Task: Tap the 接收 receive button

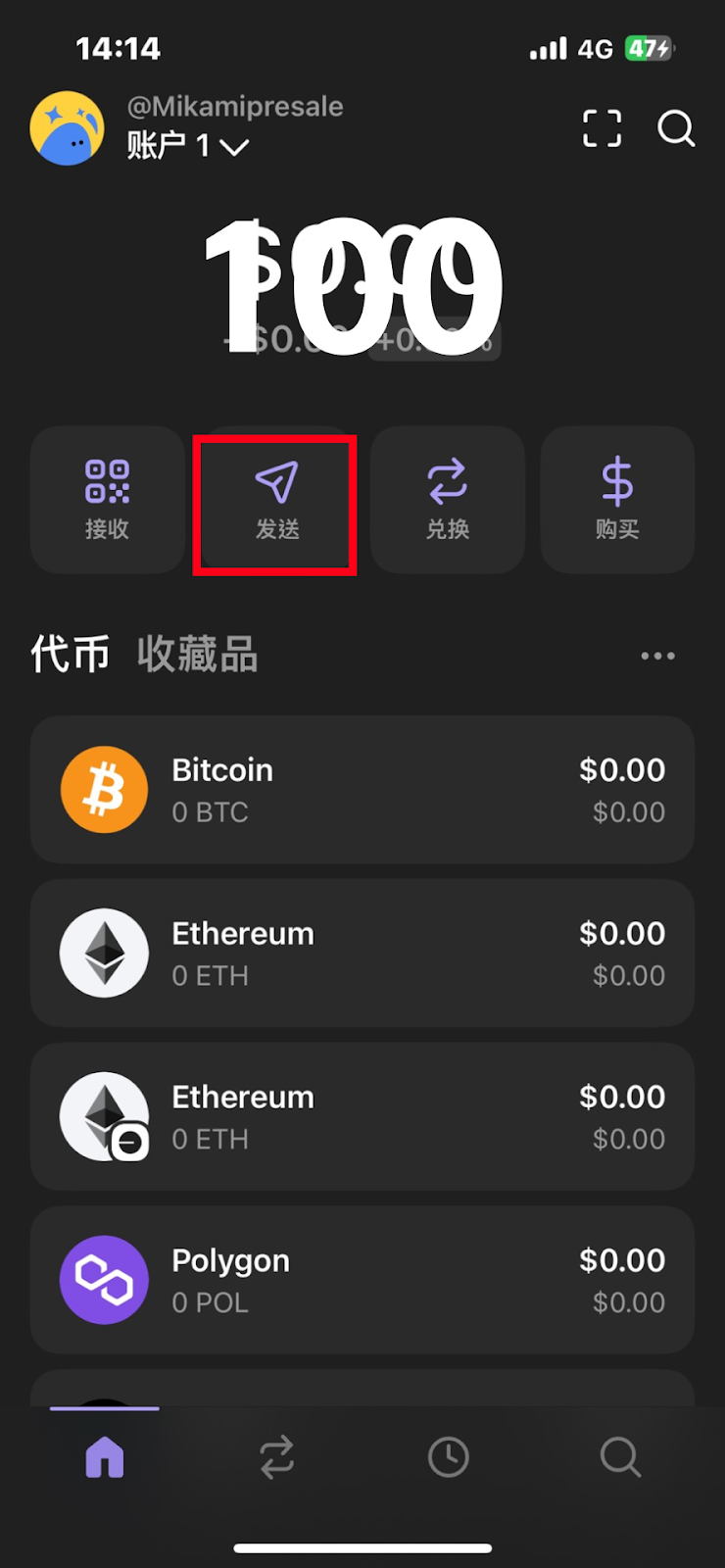Action: pos(107,500)
